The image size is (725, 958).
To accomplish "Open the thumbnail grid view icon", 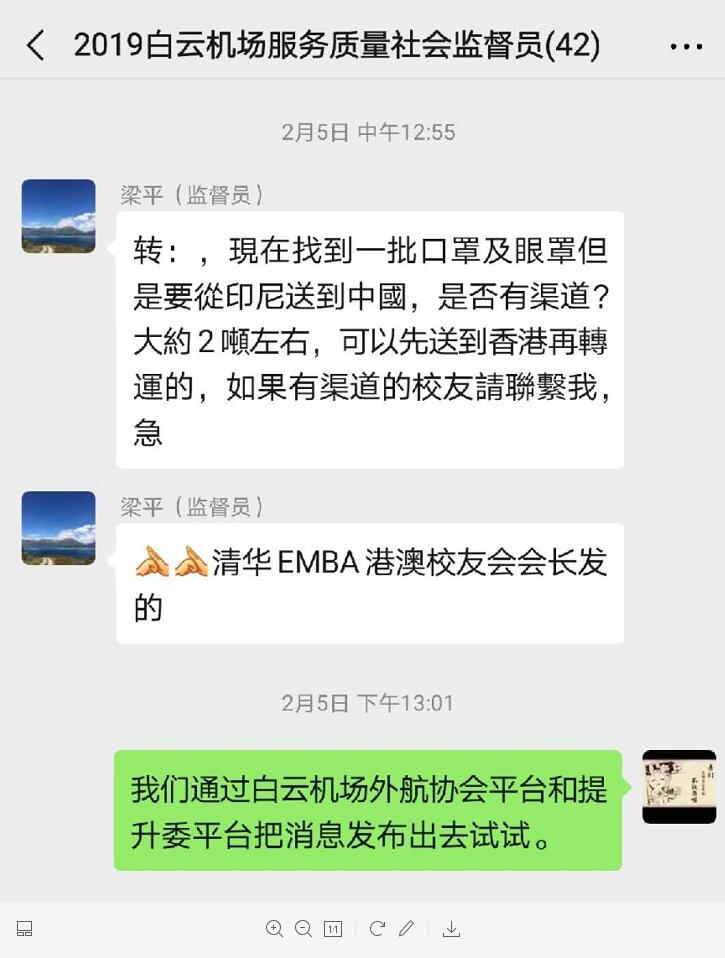I will pos(25,929).
